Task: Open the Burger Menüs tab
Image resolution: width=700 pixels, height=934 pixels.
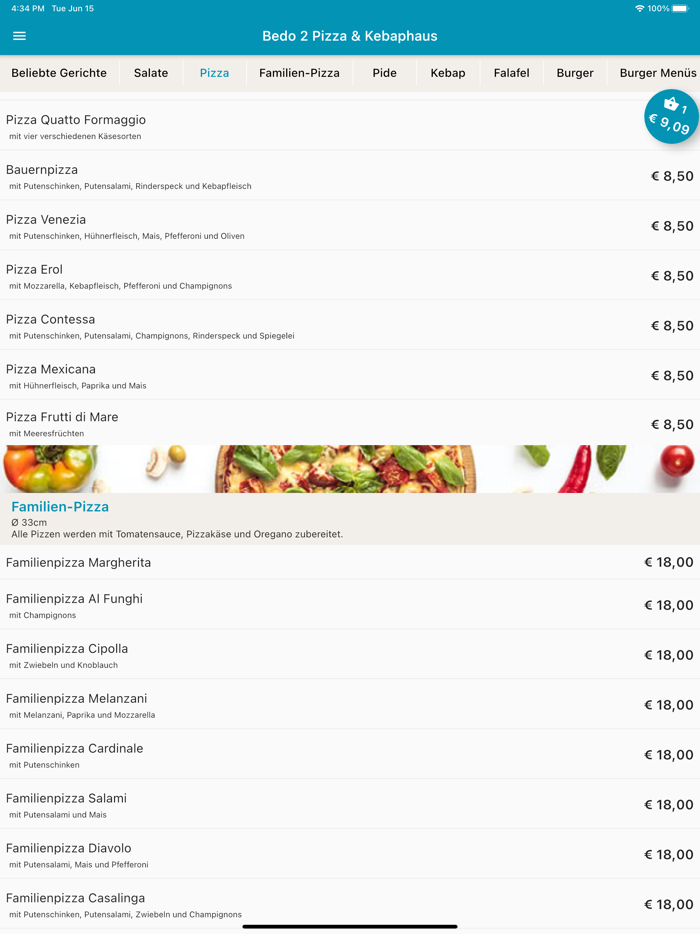Action: pos(657,73)
